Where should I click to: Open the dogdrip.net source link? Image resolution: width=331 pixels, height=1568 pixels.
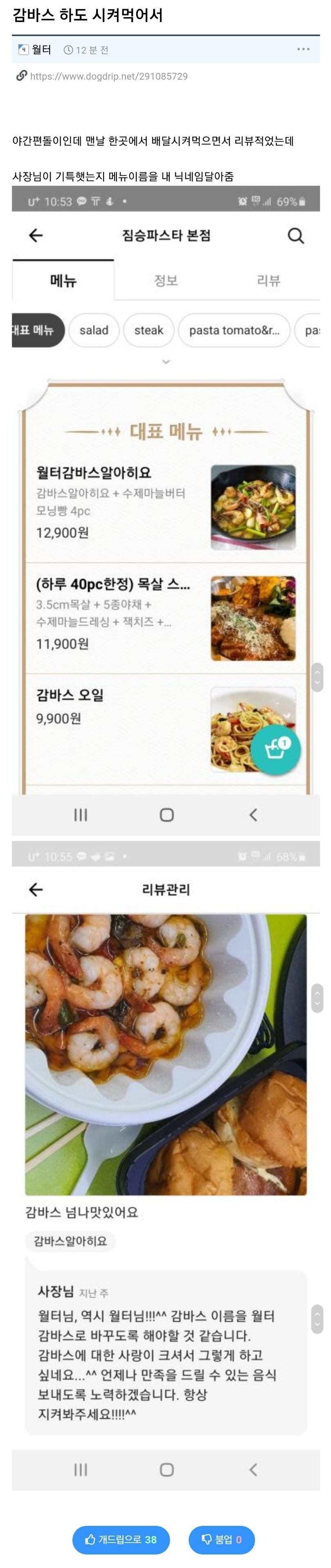click(x=108, y=76)
